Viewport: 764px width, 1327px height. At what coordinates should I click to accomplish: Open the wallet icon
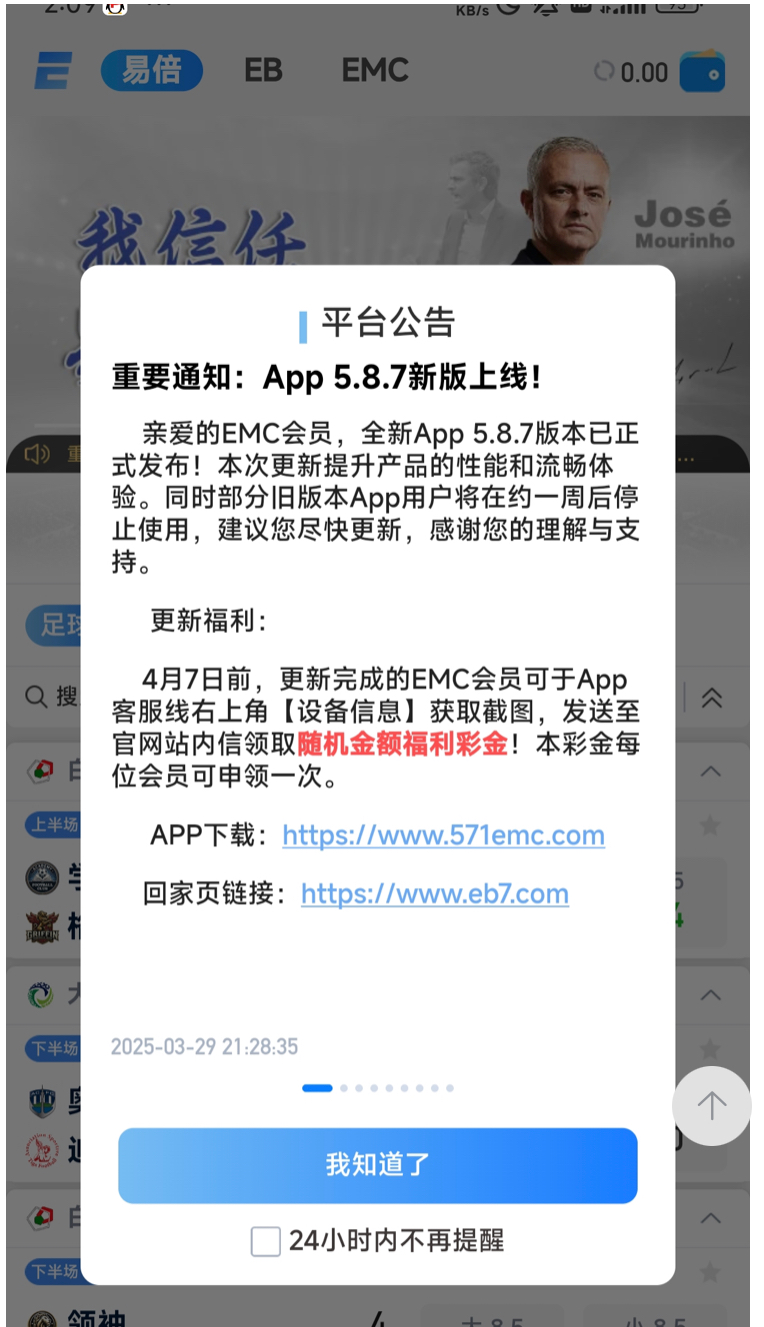click(x=702, y=72)
